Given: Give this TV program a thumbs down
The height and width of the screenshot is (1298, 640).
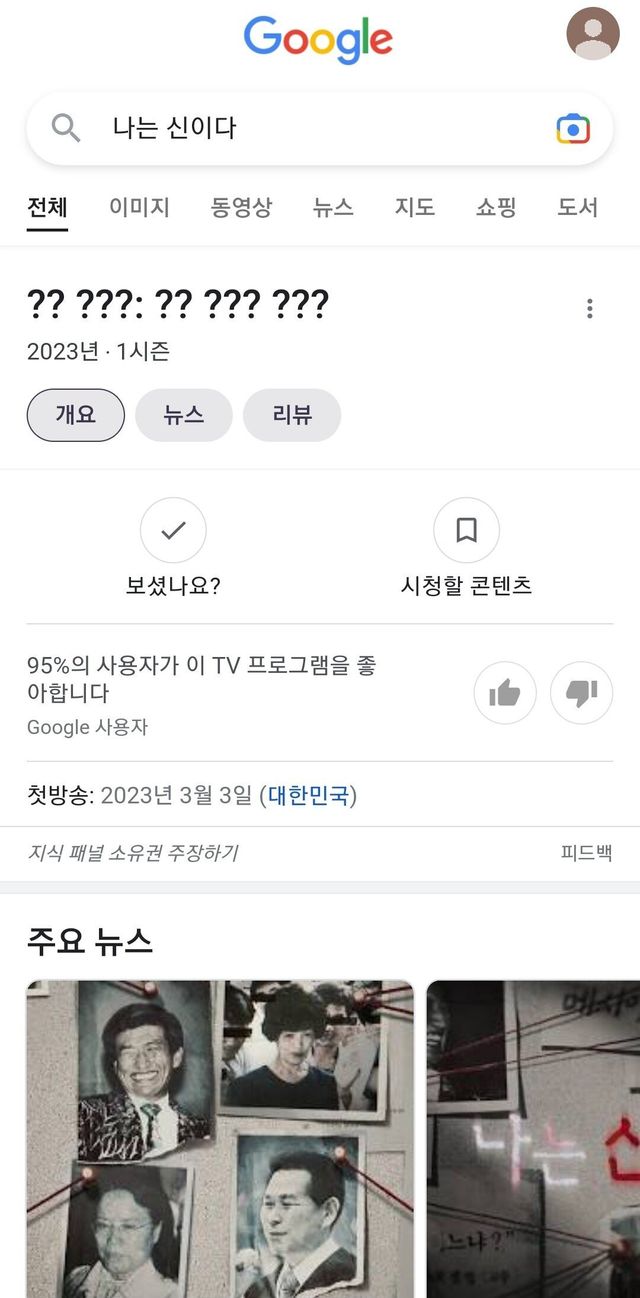Looking at the screenshot, I should click(581, 693).
